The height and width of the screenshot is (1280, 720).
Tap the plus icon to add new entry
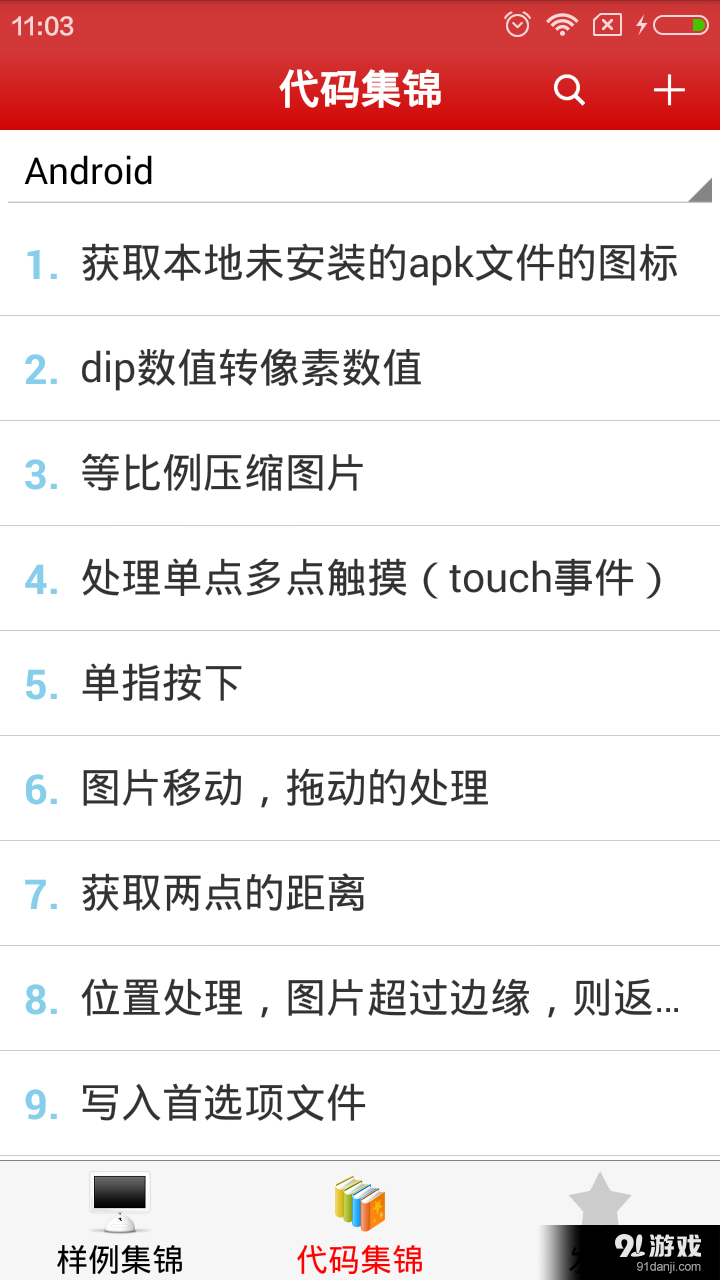668,90
